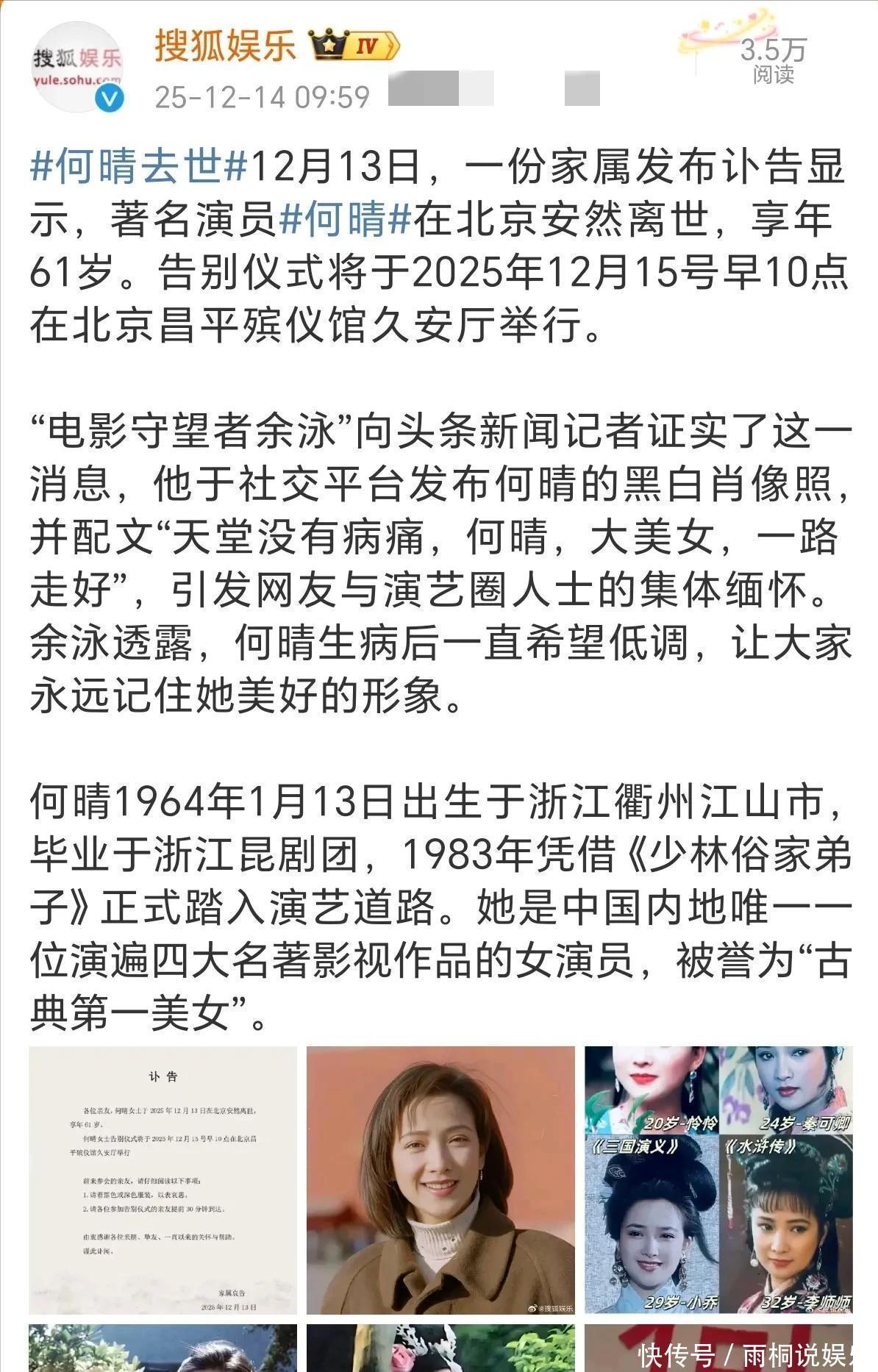This screenshot has height=1372, width=878.
Task: Open the #何晴去世# hashtag topic
Action: tap(138, 166)
